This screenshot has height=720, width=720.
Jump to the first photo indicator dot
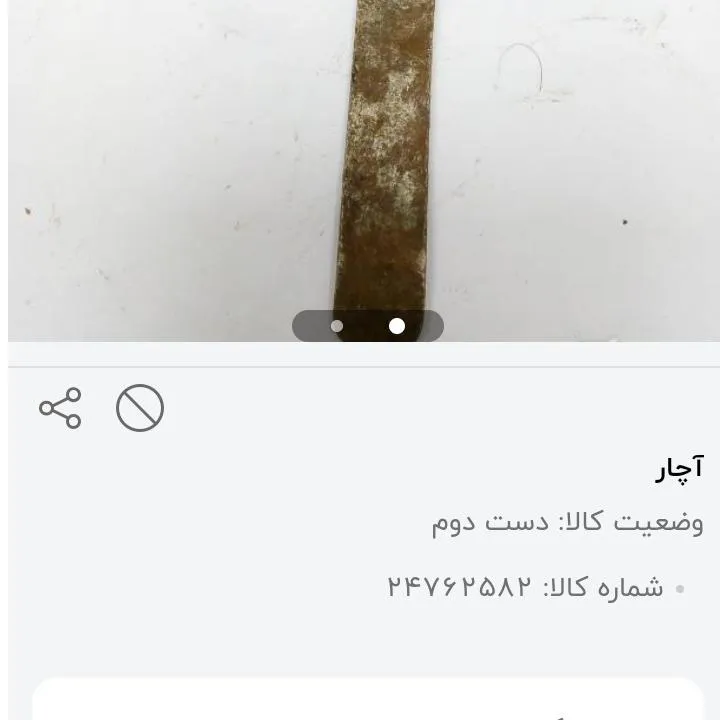[x=337, y=326]
